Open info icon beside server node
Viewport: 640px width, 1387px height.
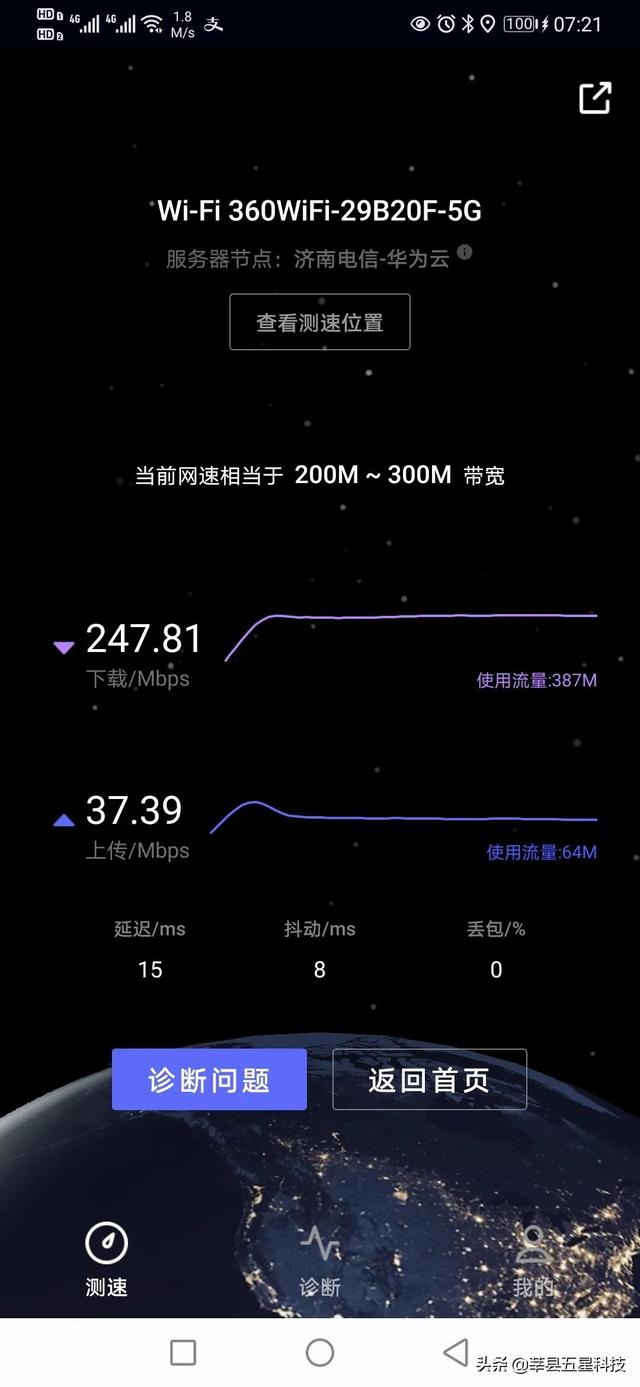pyautogui.click(x=464, y=253)
